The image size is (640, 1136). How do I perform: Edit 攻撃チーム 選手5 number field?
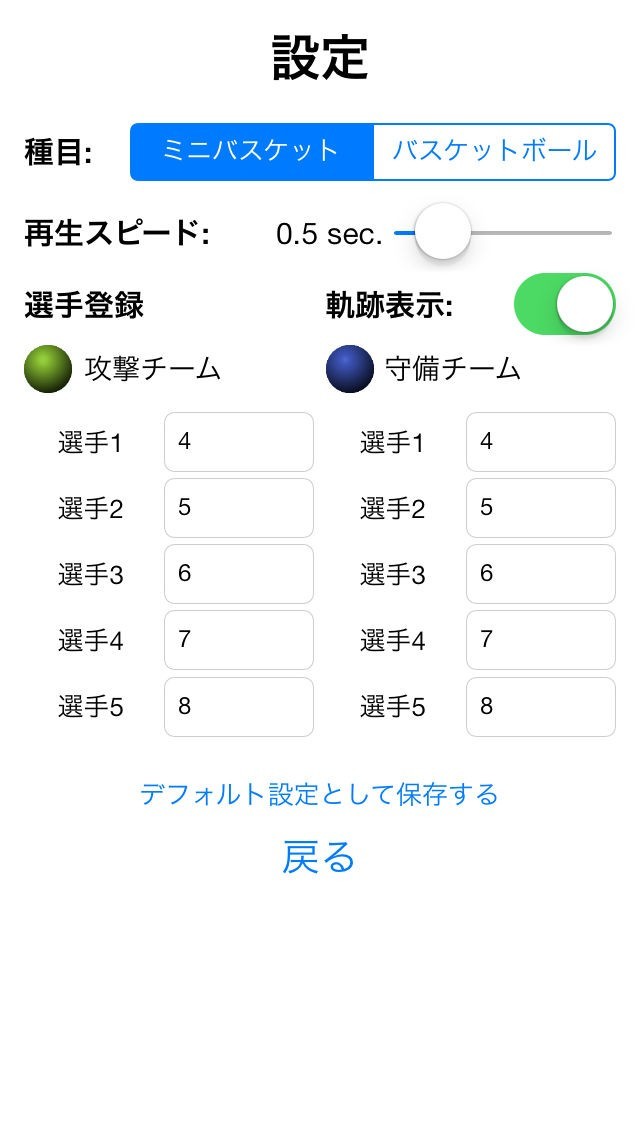pos(238,707)
